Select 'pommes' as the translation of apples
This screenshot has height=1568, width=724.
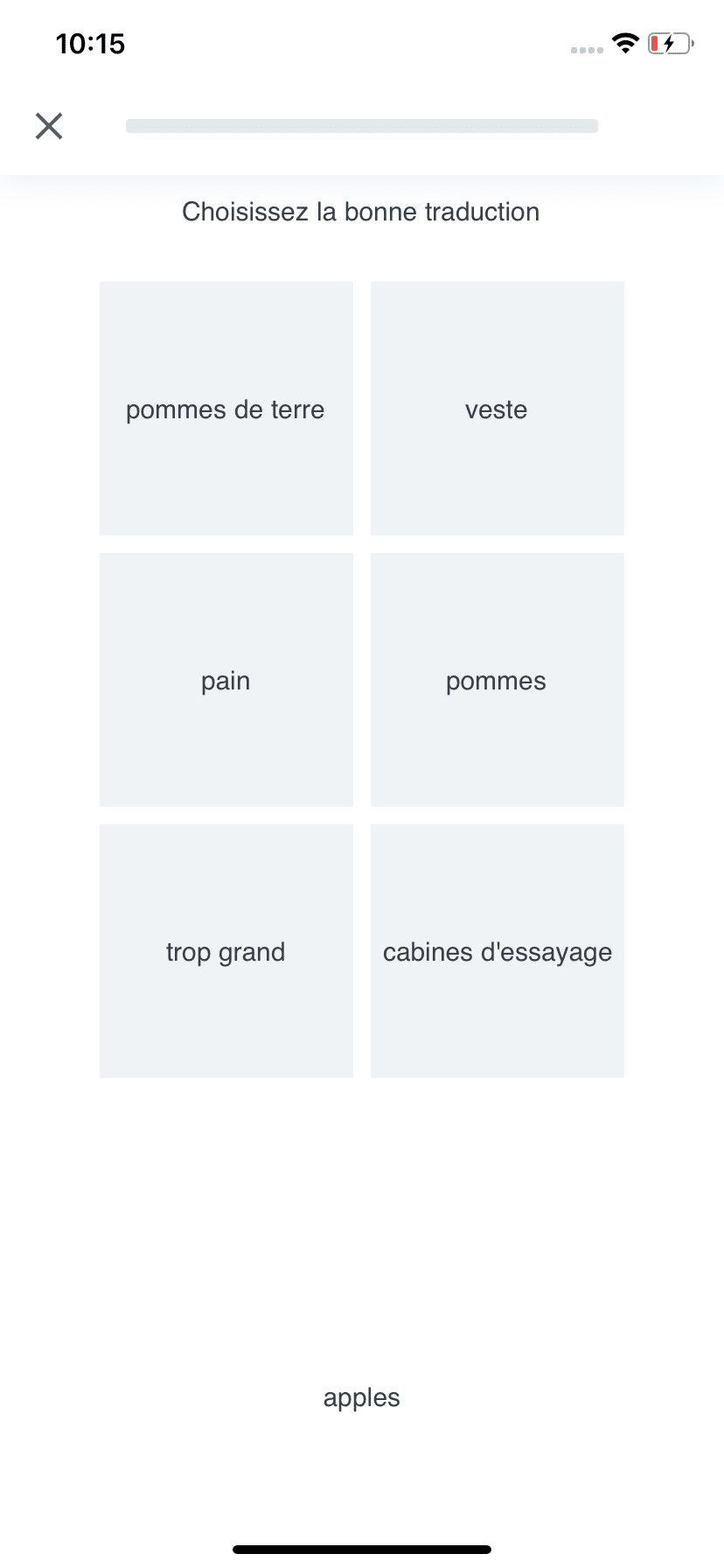point(498,680)
